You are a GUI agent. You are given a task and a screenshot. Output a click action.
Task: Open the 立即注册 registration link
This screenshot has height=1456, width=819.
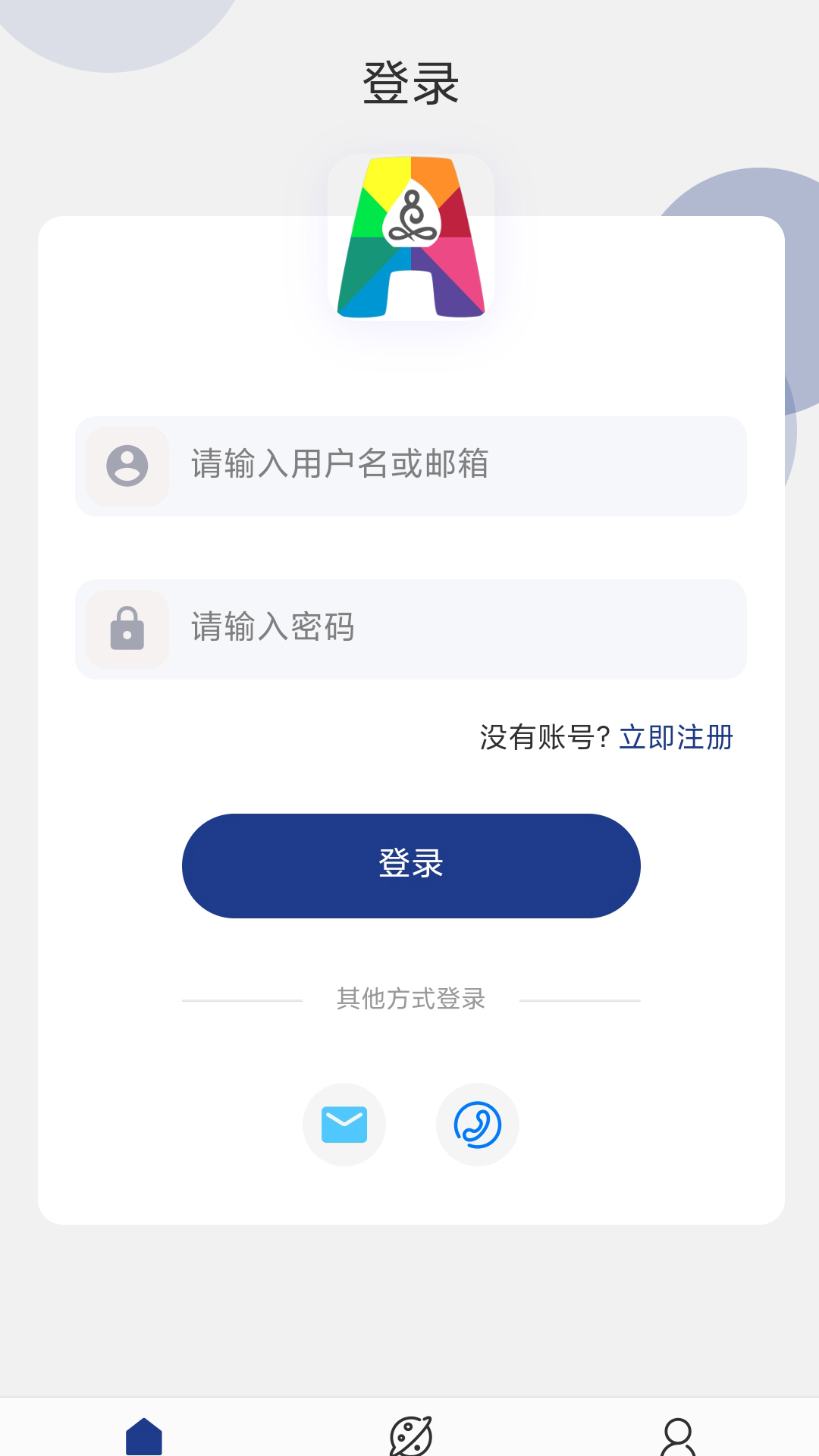tap(676, 737)
